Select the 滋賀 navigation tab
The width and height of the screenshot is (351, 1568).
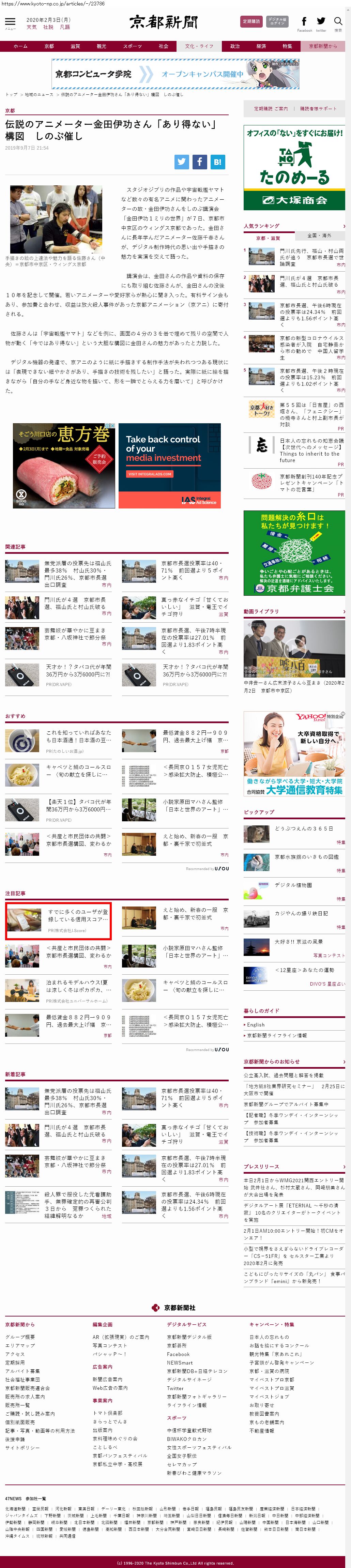point(75,46)
